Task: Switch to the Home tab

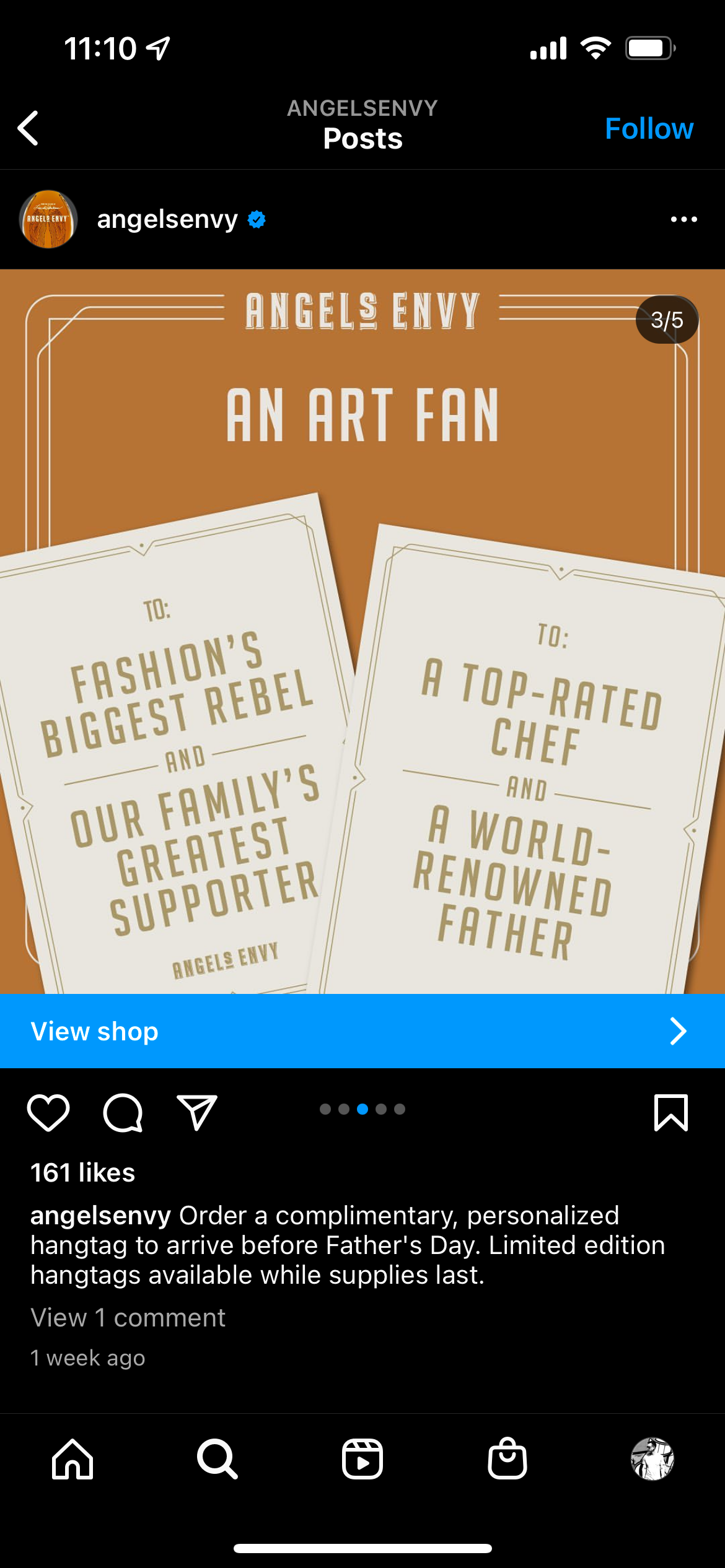Action: [72, 1459]
